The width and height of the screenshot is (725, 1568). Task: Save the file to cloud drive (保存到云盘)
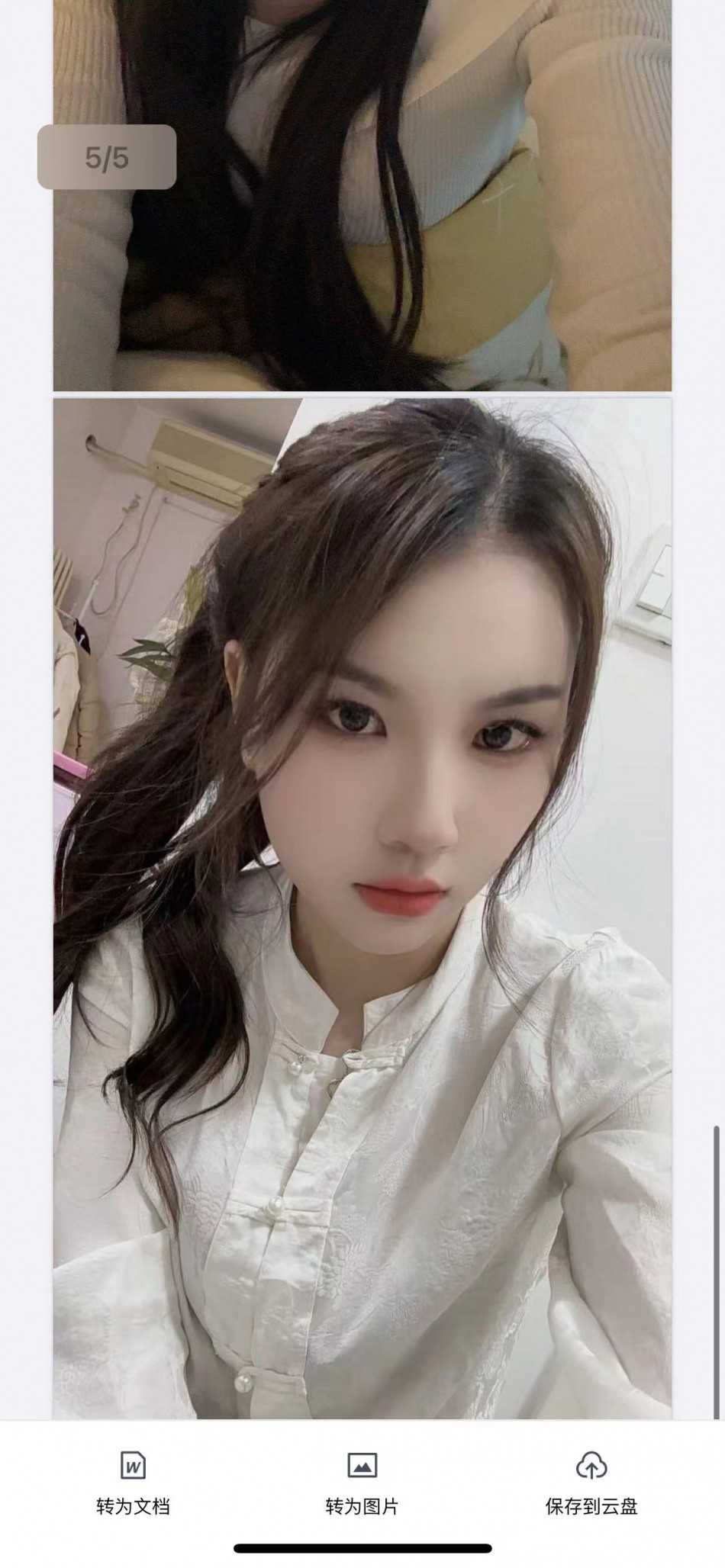tap(591, 1482)
